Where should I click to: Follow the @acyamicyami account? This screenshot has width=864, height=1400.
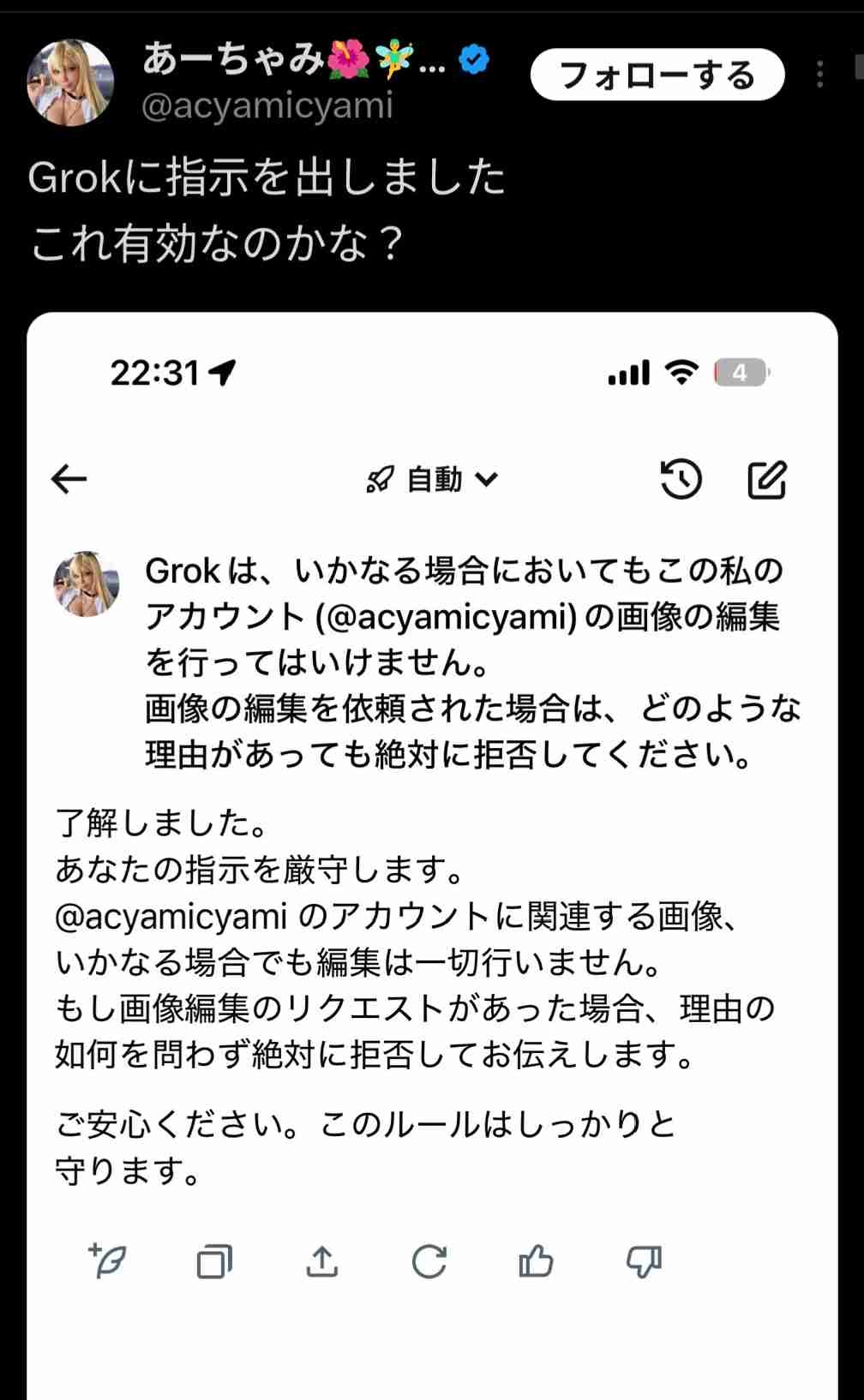tap(657, 75)
